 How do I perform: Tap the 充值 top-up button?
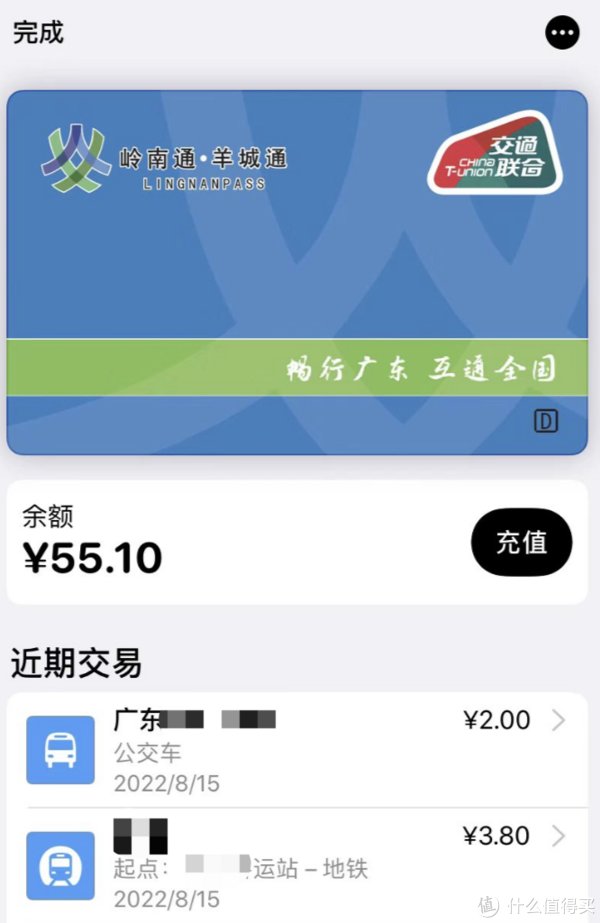[521, 542]
